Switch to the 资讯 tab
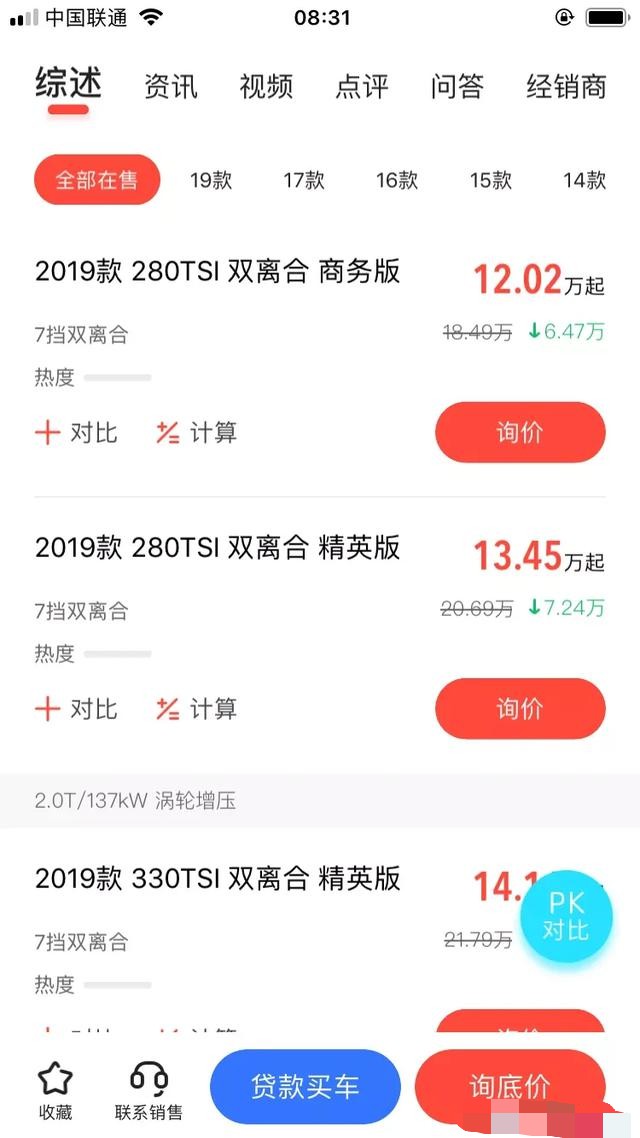 point(171,87)
